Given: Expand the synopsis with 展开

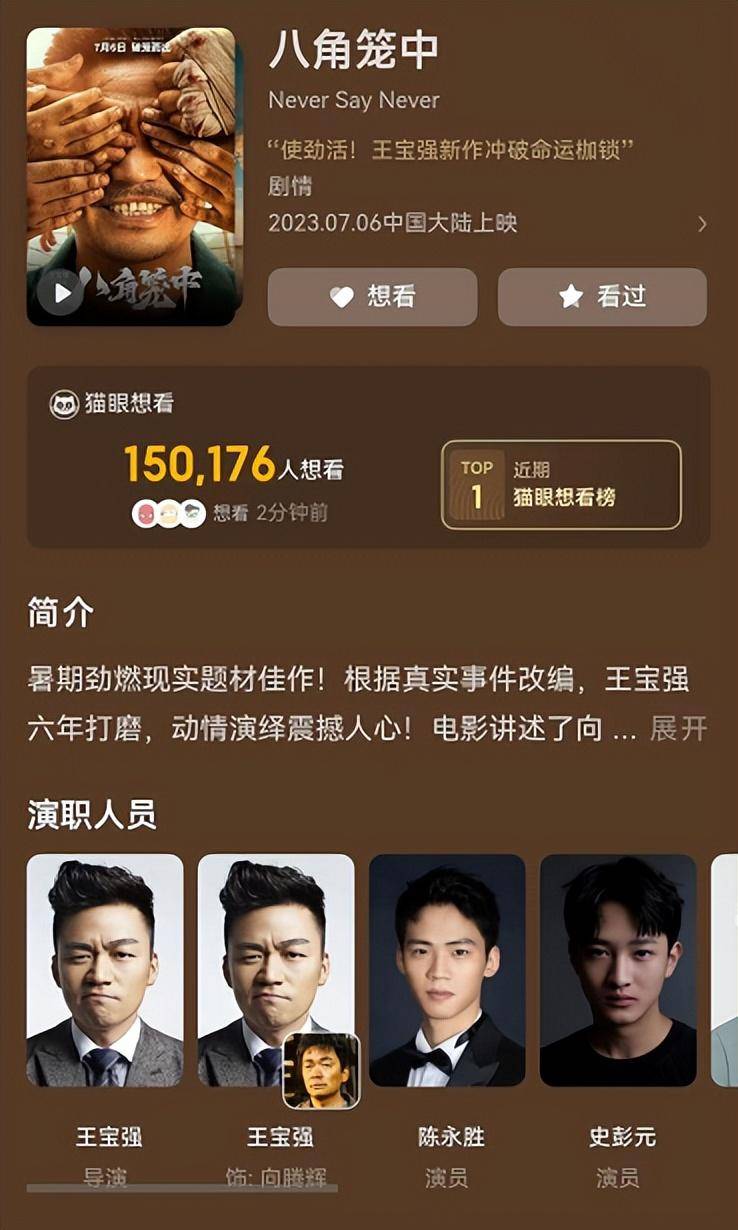Looking at the screenshot, I should pyautogui.click(x=679, y=728).
